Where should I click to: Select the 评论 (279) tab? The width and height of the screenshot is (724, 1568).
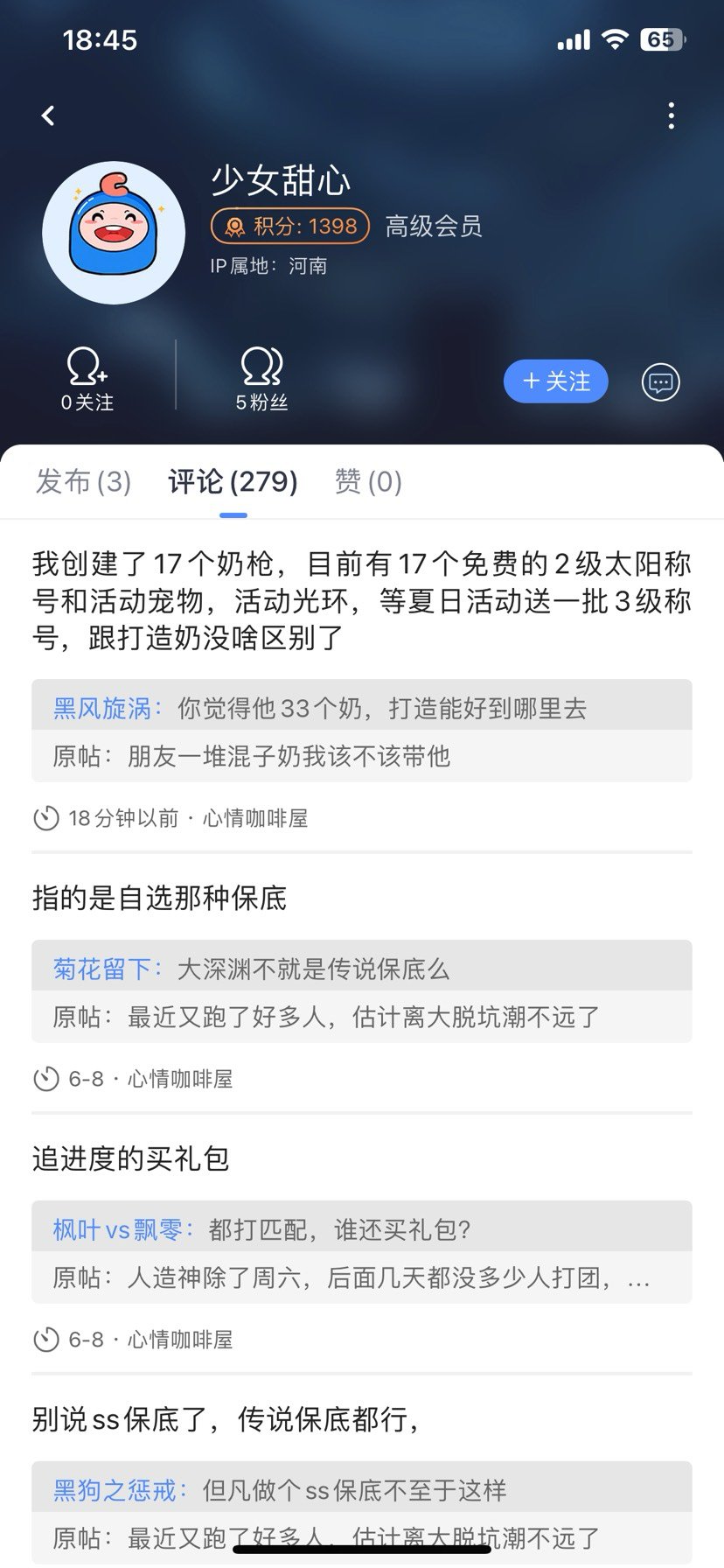point(233,481)
